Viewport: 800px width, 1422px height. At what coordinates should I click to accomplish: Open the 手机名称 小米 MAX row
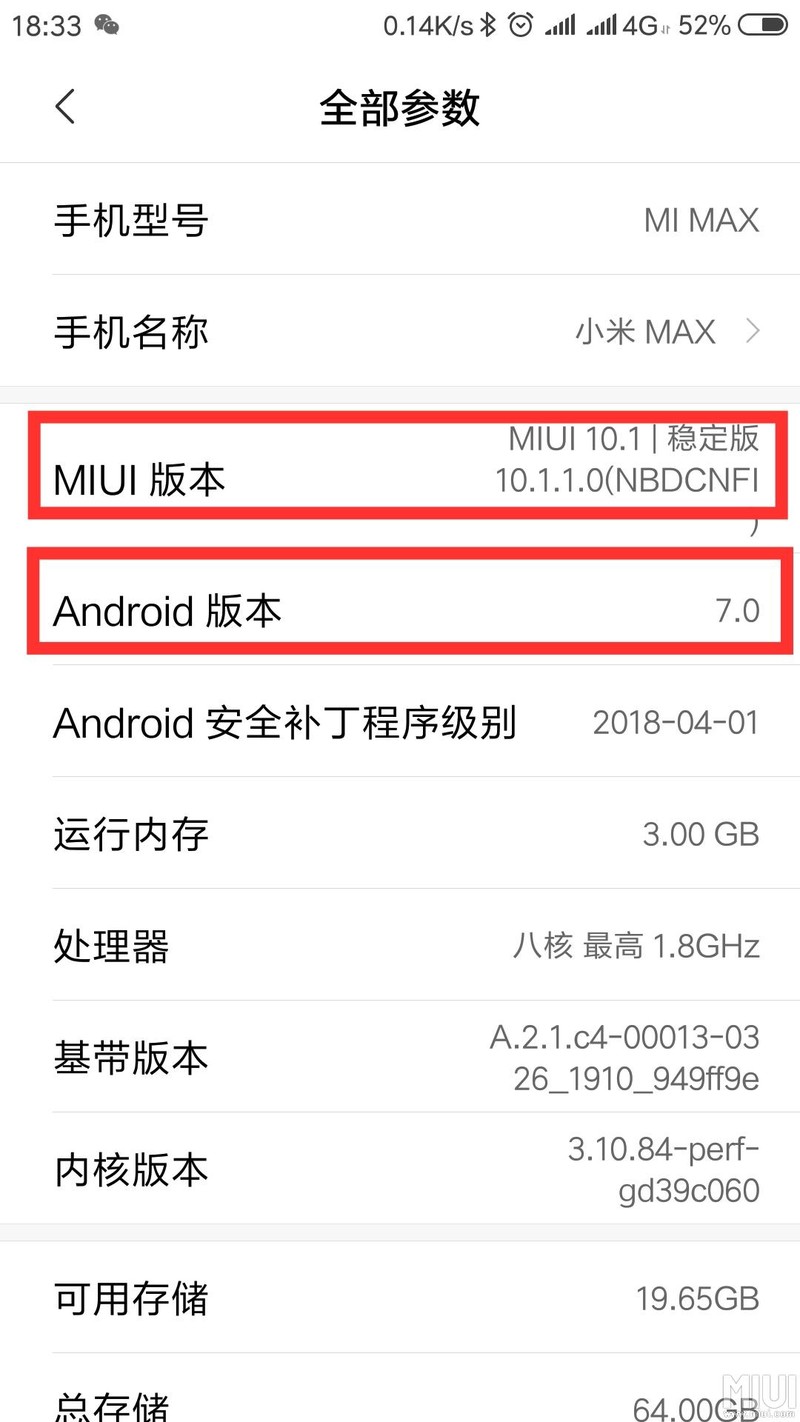point(400,331)
